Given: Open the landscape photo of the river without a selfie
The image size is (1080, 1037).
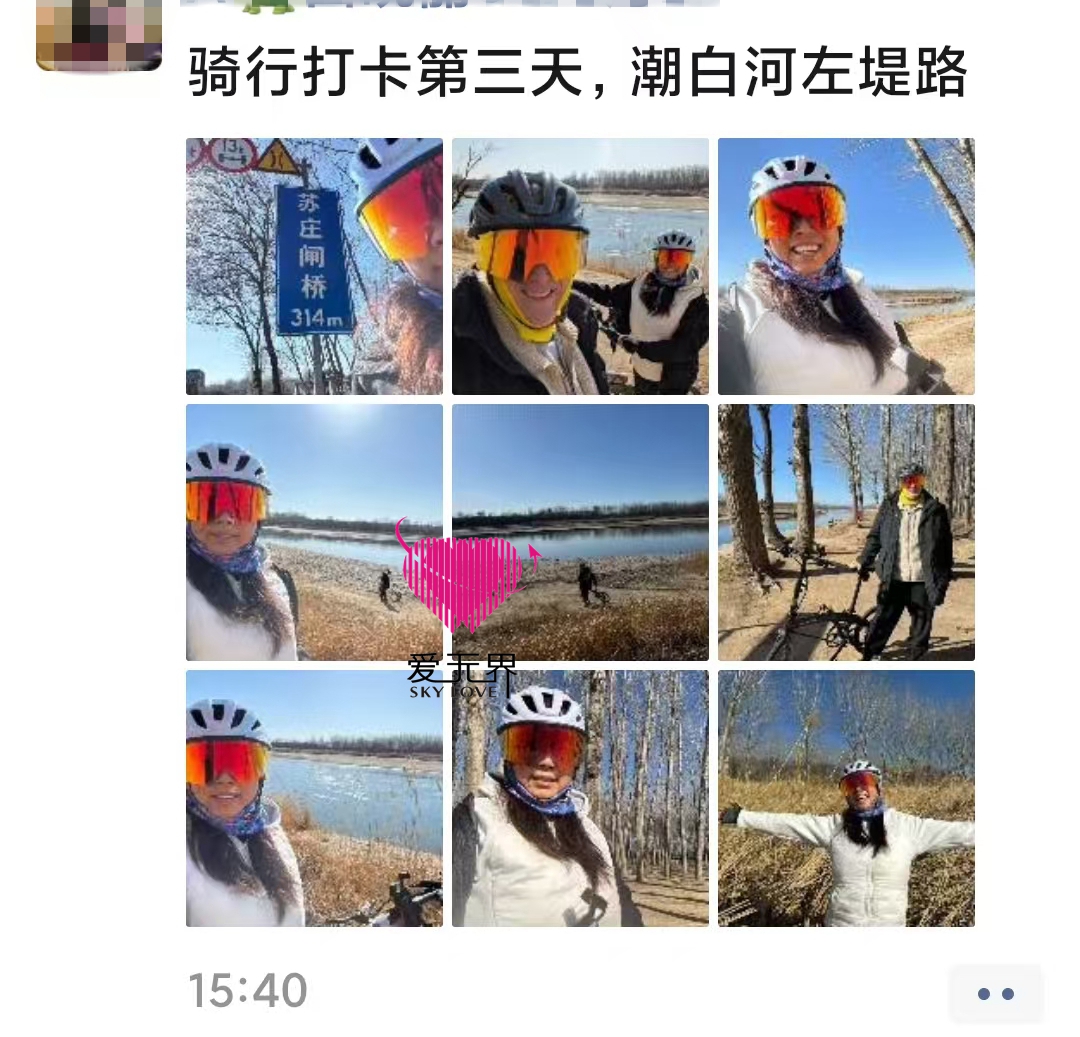Looking at the screenshot, I should 580,532.
